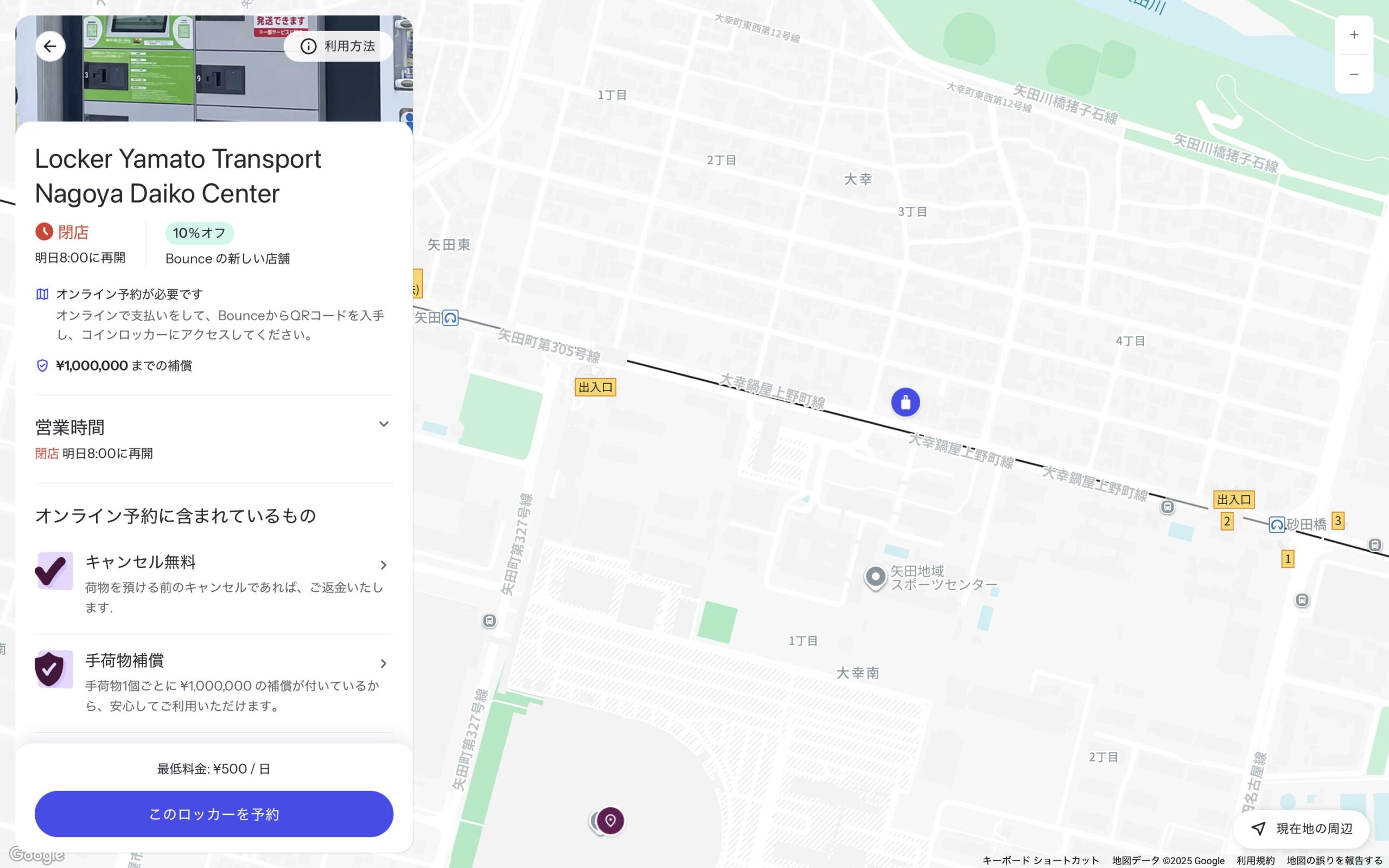Open 矢田地域スポーツセンター map marker

875,576
